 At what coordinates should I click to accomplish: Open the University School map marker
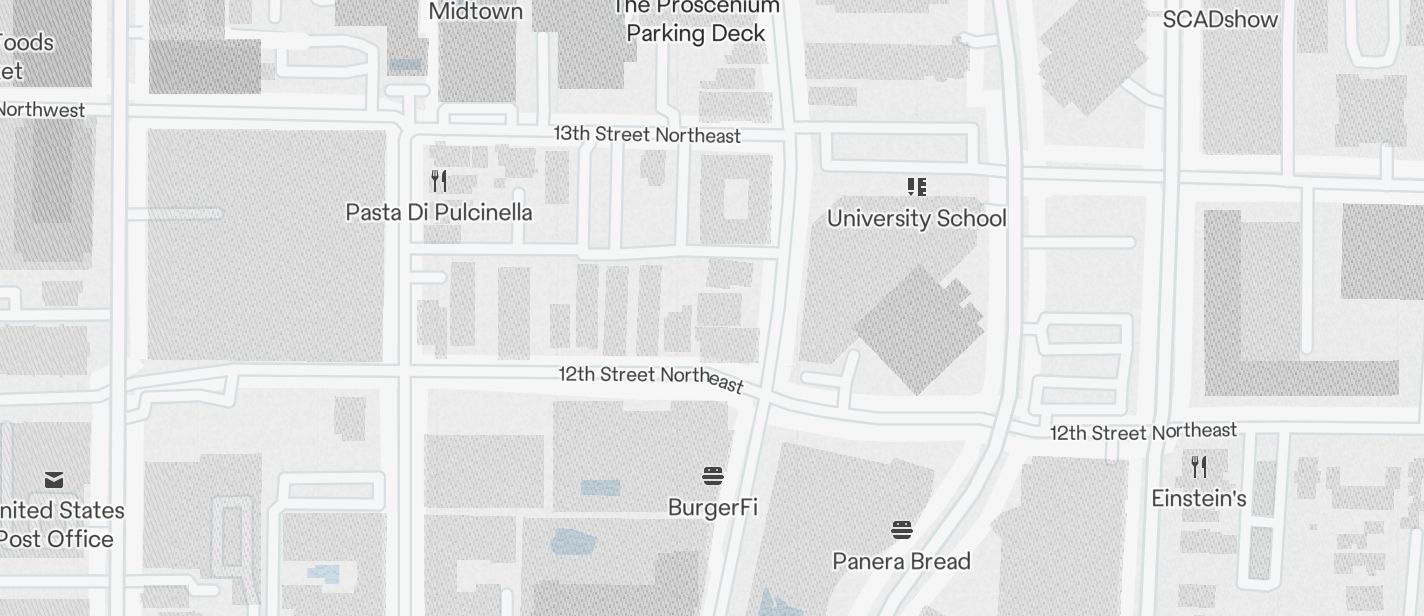point(916,187)
